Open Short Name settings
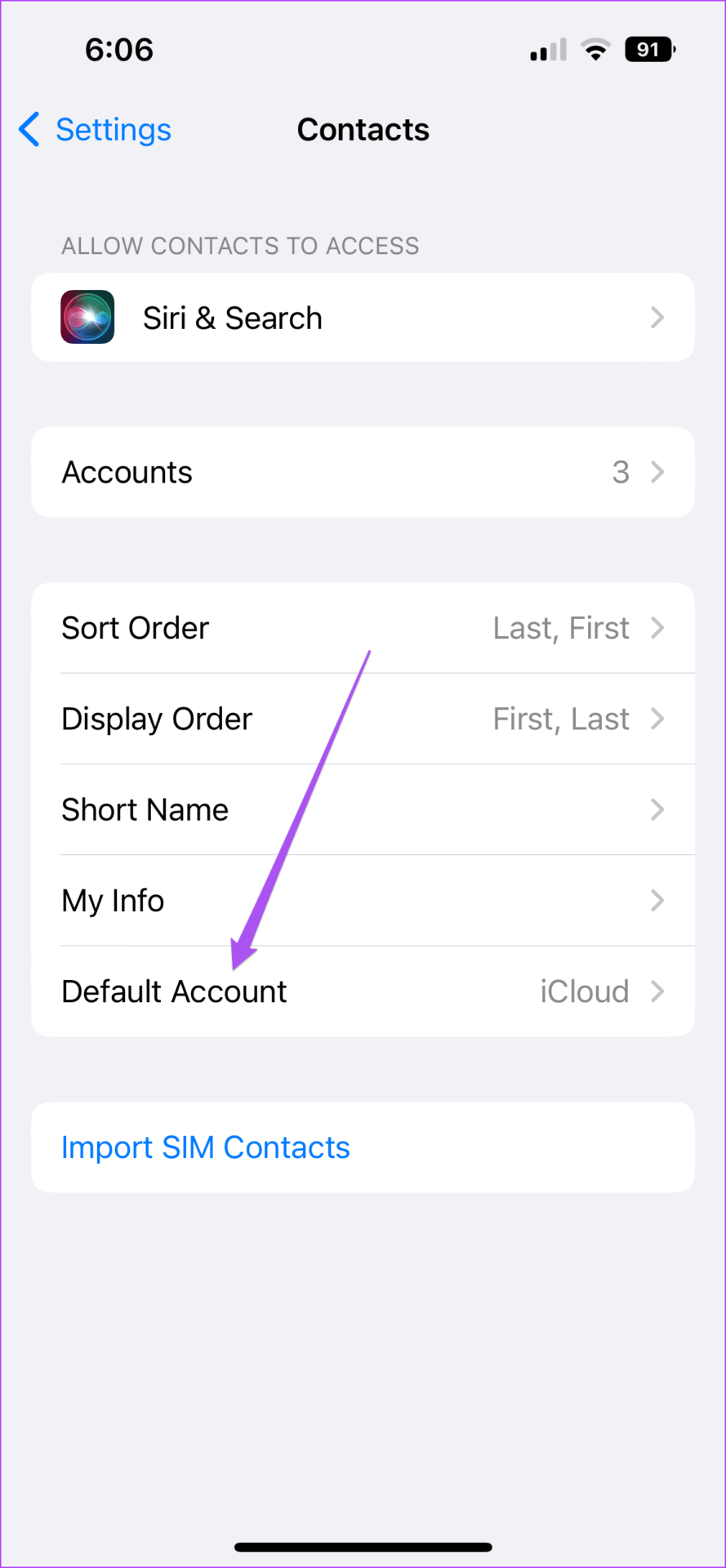The image size is (726, 1568). [x=363, y=809]
